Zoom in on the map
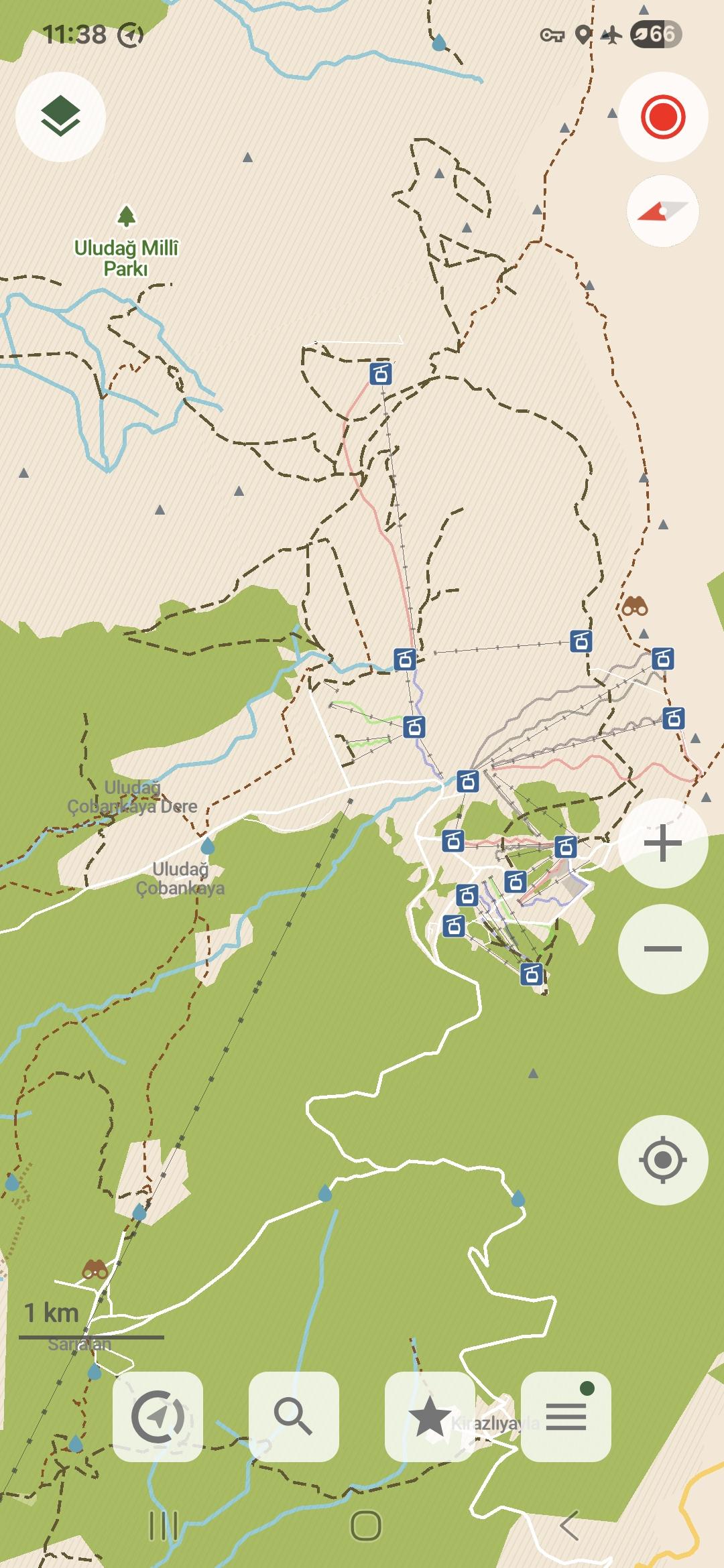 [662, 843]
